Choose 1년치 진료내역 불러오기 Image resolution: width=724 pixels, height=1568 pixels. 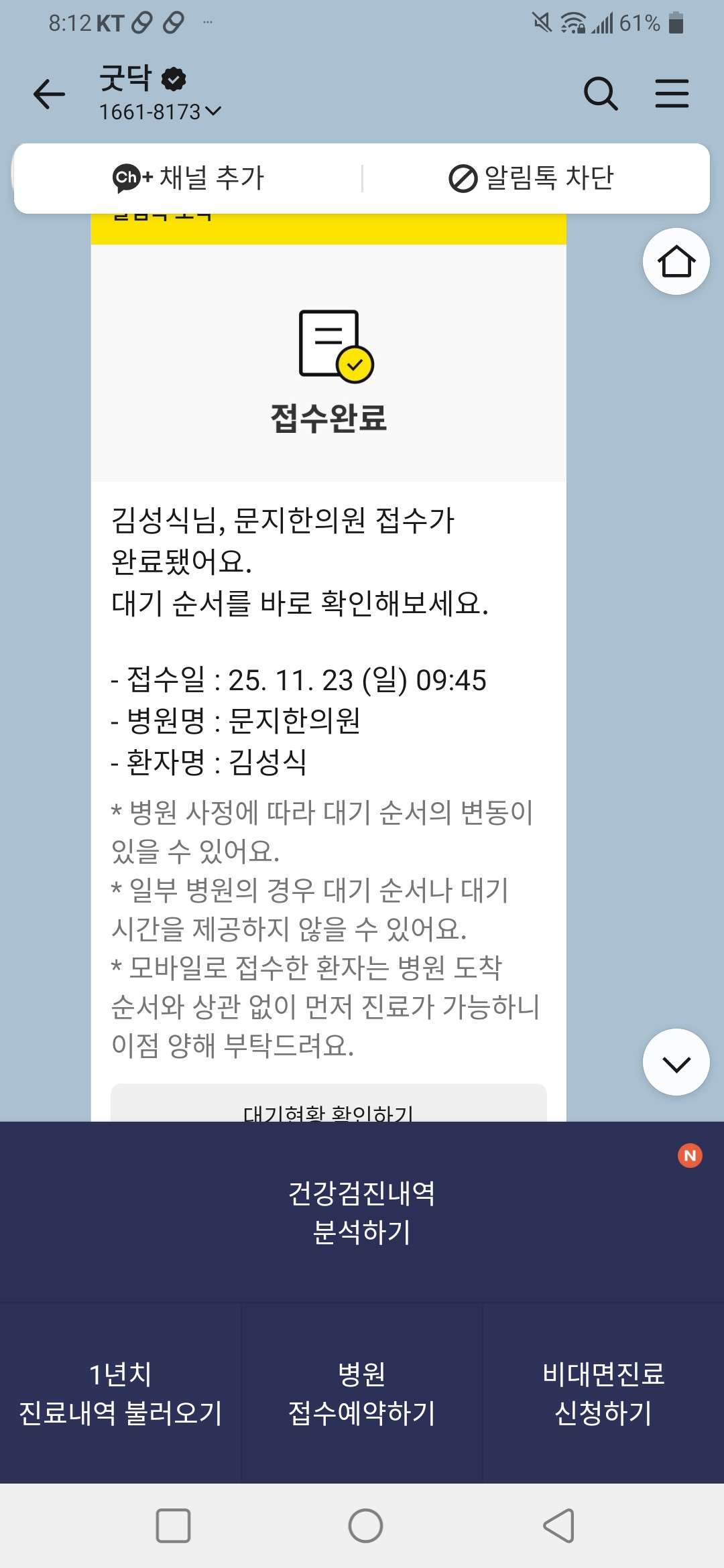coord(121,1394)
